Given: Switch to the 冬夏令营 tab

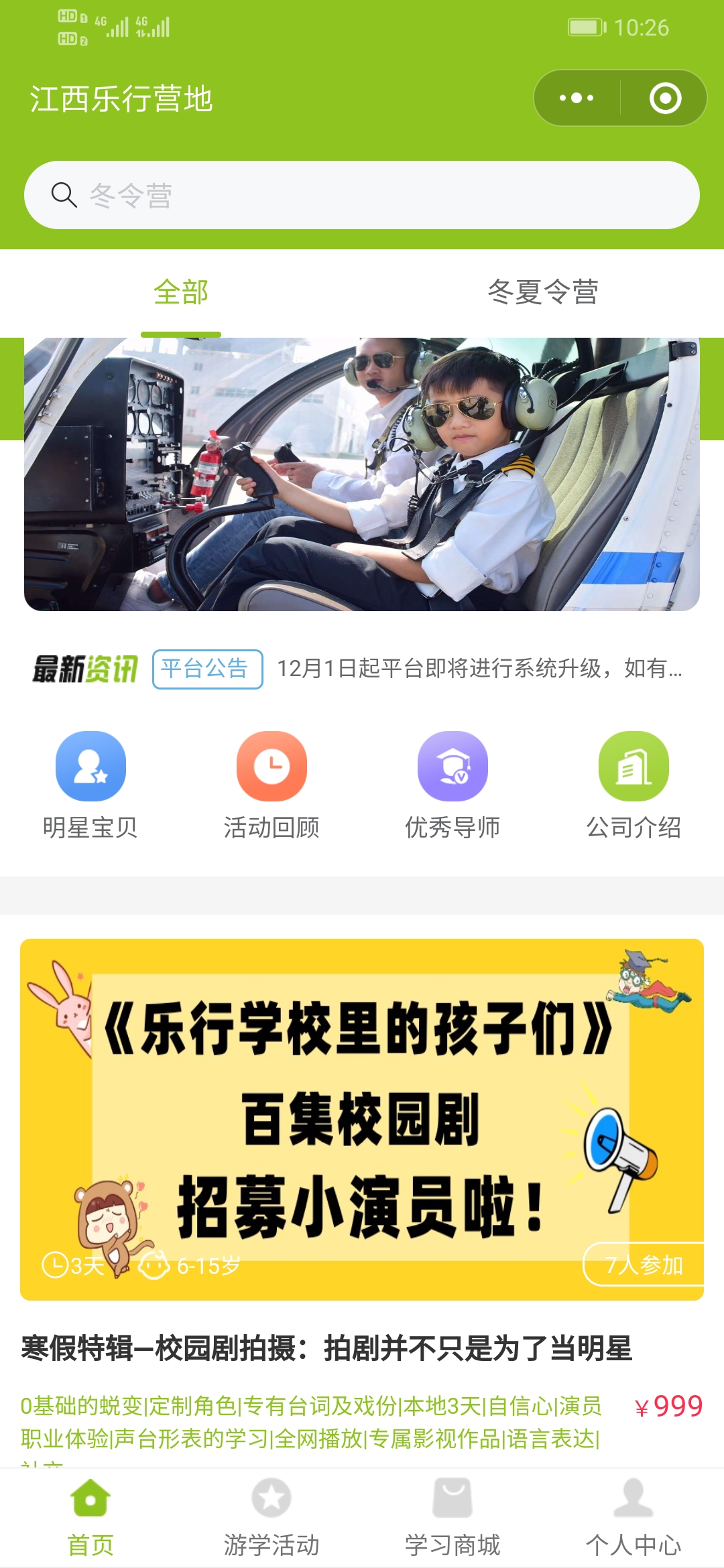Looking at the screenshot, I should pyautogui.click(x=542, y=293).
